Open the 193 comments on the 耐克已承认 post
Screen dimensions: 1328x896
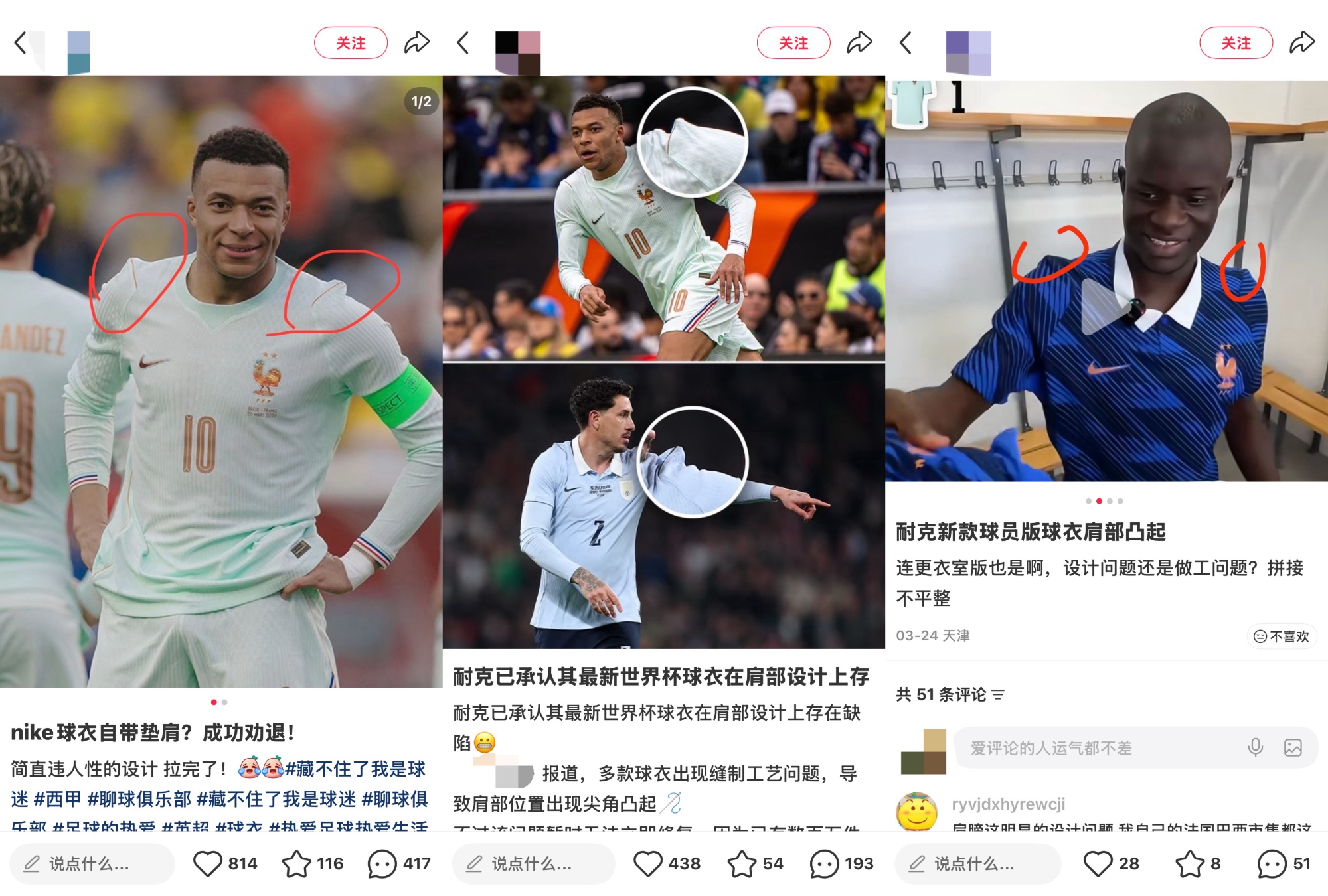click(825, 863)
